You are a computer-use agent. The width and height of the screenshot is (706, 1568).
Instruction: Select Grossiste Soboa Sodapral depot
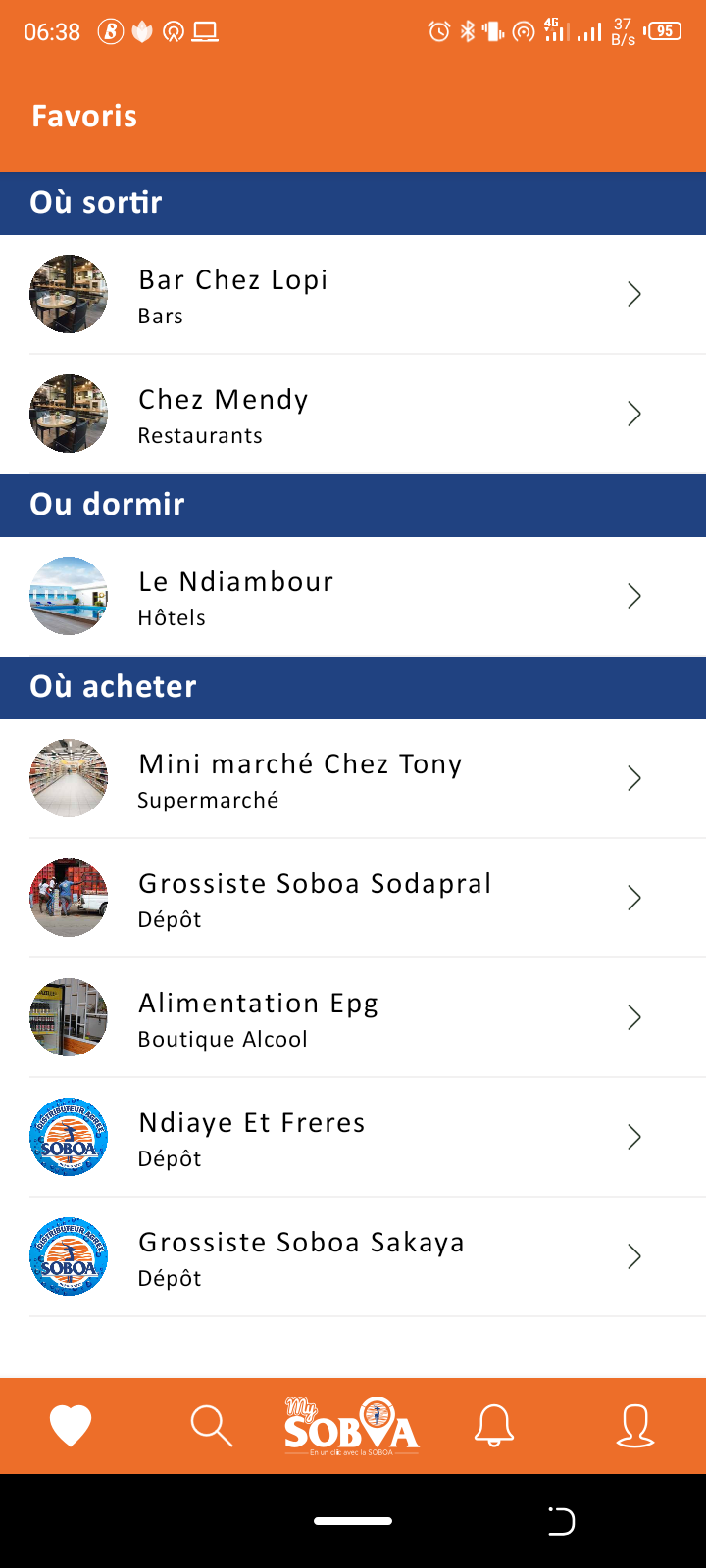[353, 898]
